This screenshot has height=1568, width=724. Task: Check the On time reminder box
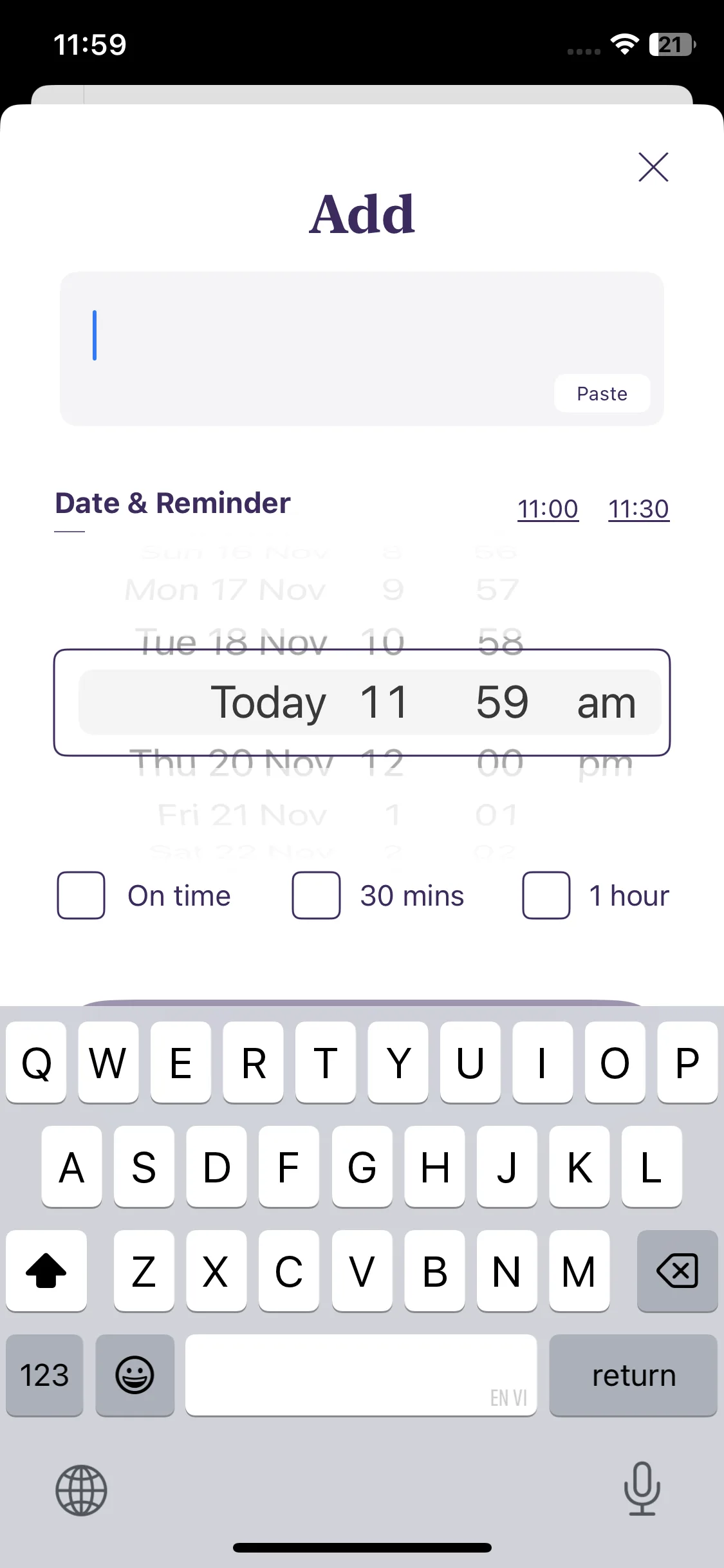click(x=81, y=895)
